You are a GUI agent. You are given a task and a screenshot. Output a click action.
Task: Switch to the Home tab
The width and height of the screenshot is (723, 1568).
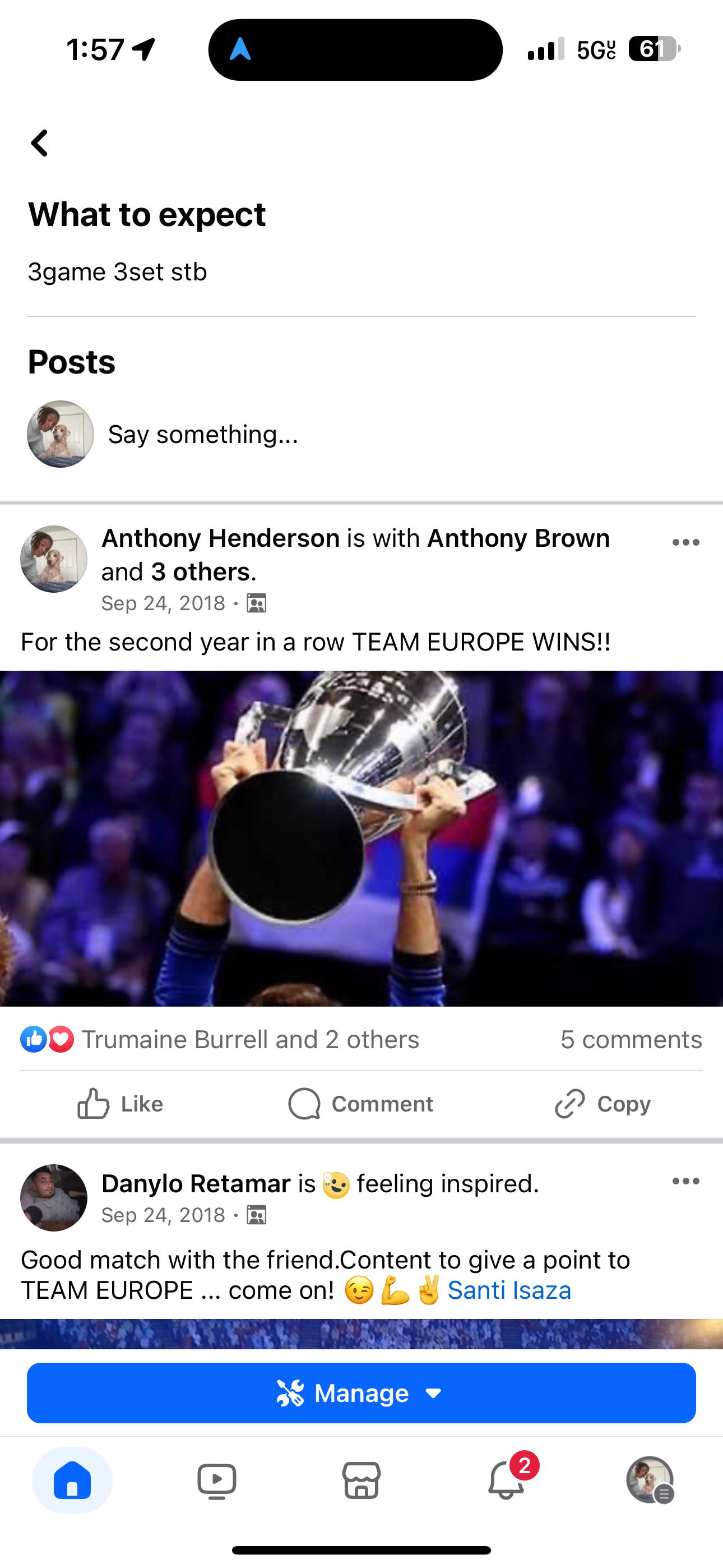pos(72,1481)
